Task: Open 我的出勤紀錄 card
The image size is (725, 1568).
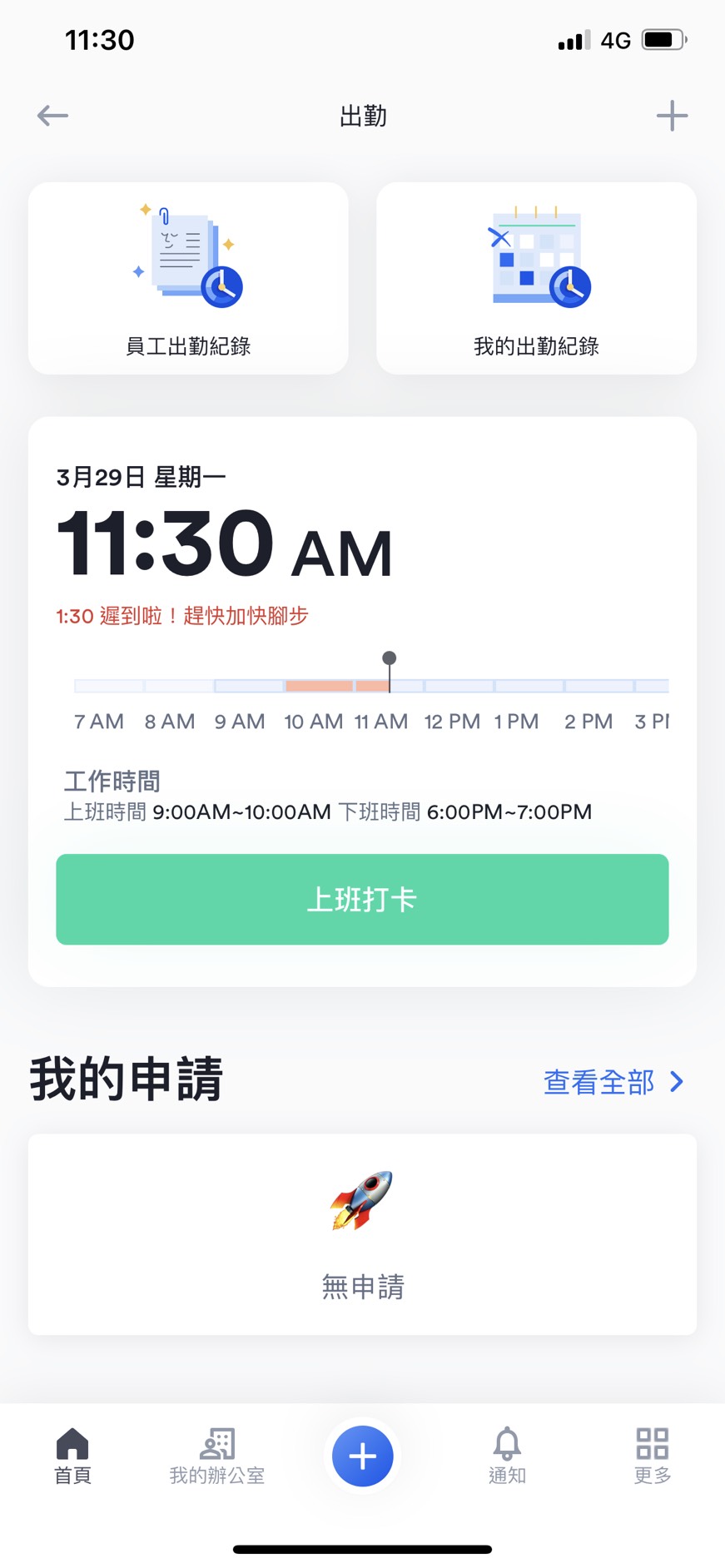Action: [x=536, y=279]
